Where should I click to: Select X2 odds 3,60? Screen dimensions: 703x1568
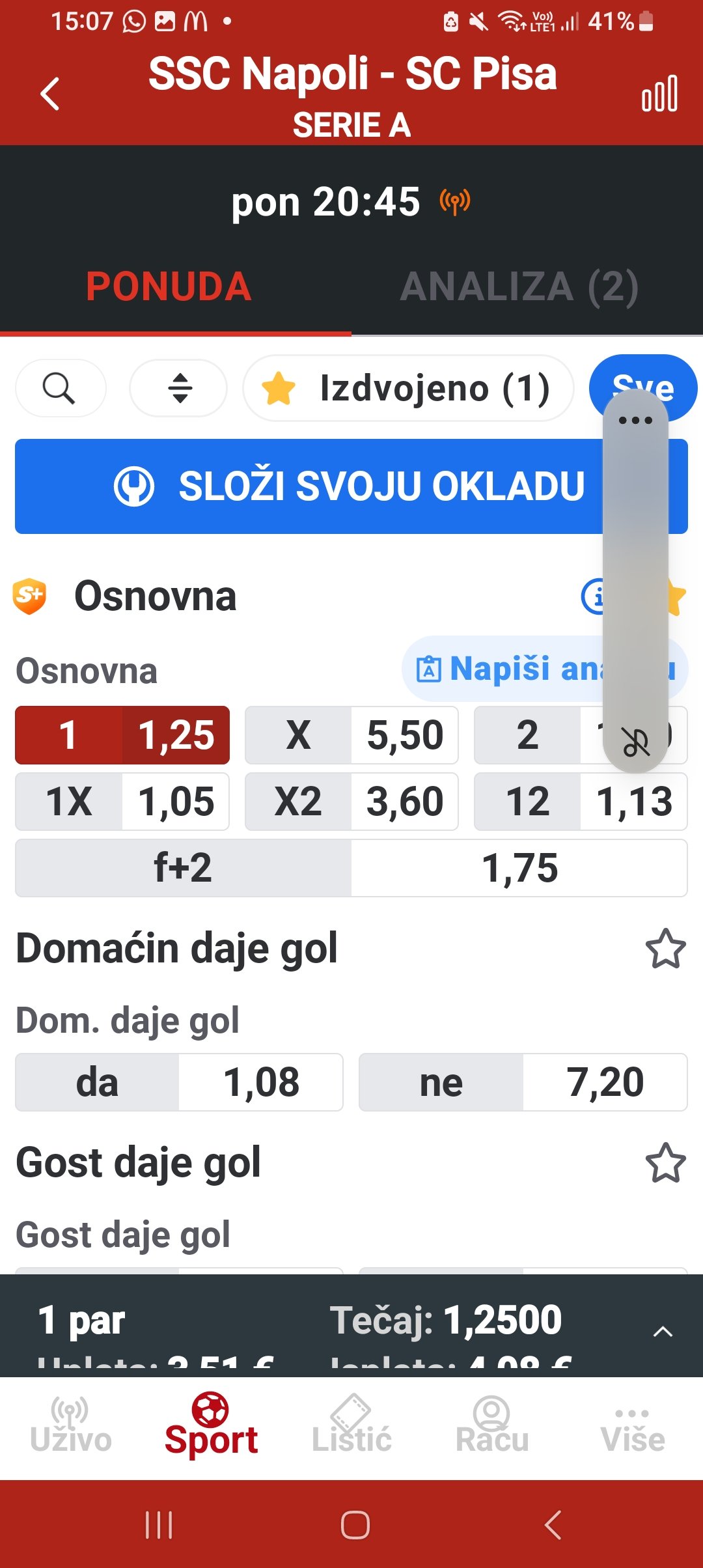click(351, 802)
